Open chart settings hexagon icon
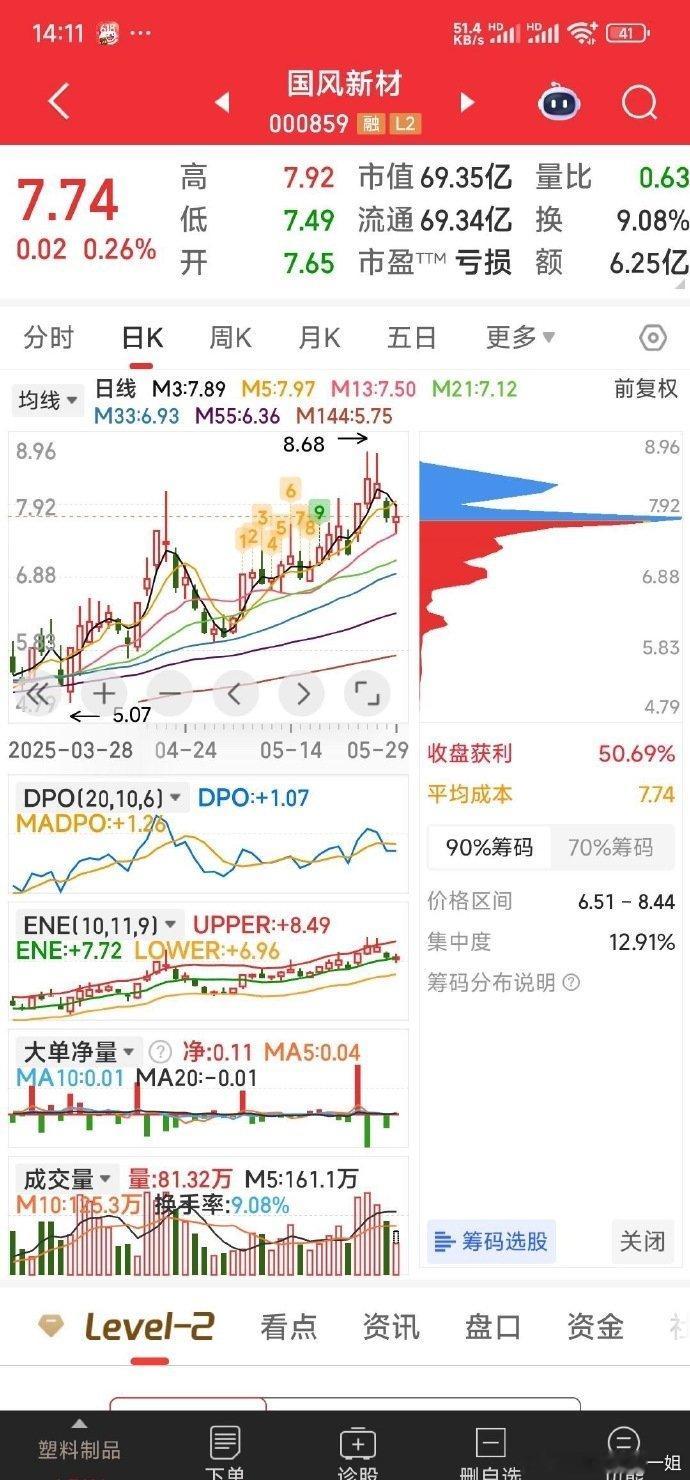The height and width of the screenshot is (1480, 690). [653, 338]
